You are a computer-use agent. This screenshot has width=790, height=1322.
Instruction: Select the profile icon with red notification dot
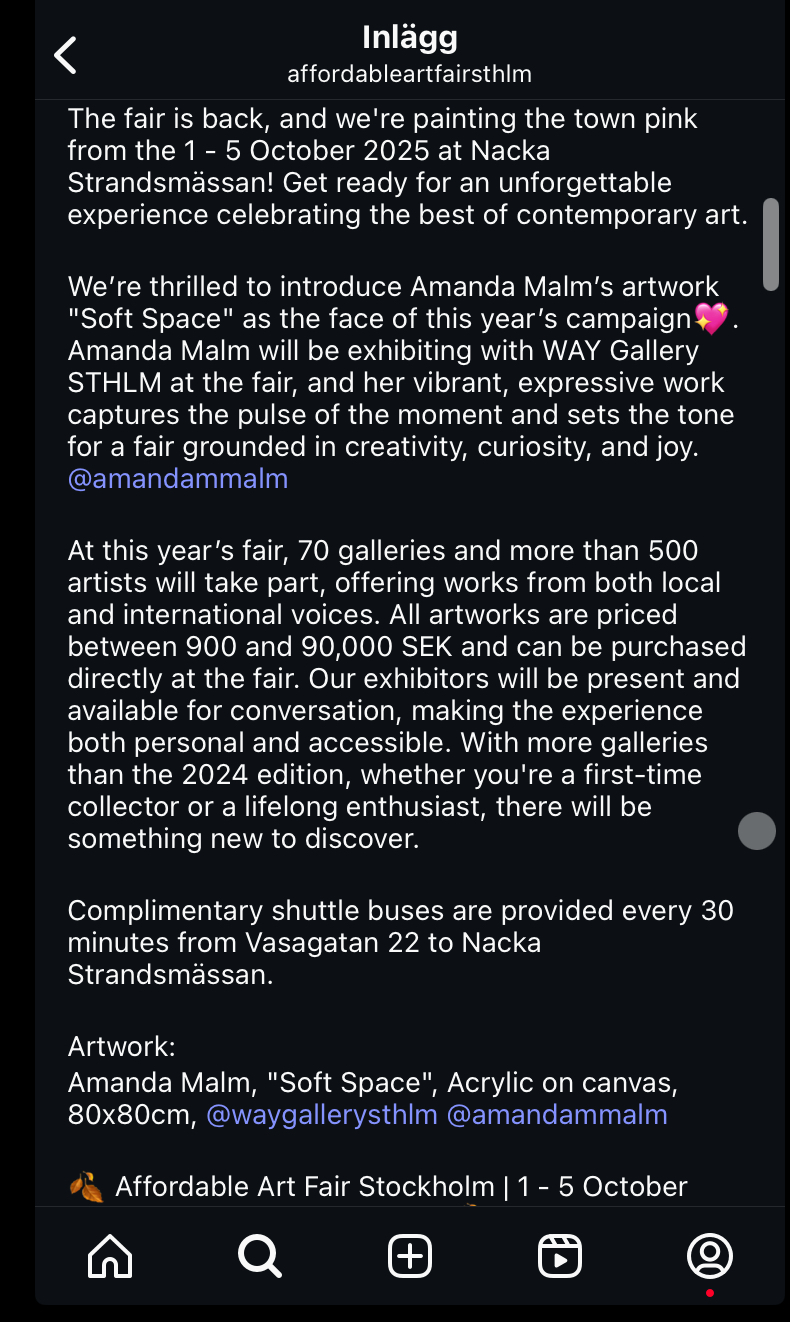click(x=710, y=1256)
